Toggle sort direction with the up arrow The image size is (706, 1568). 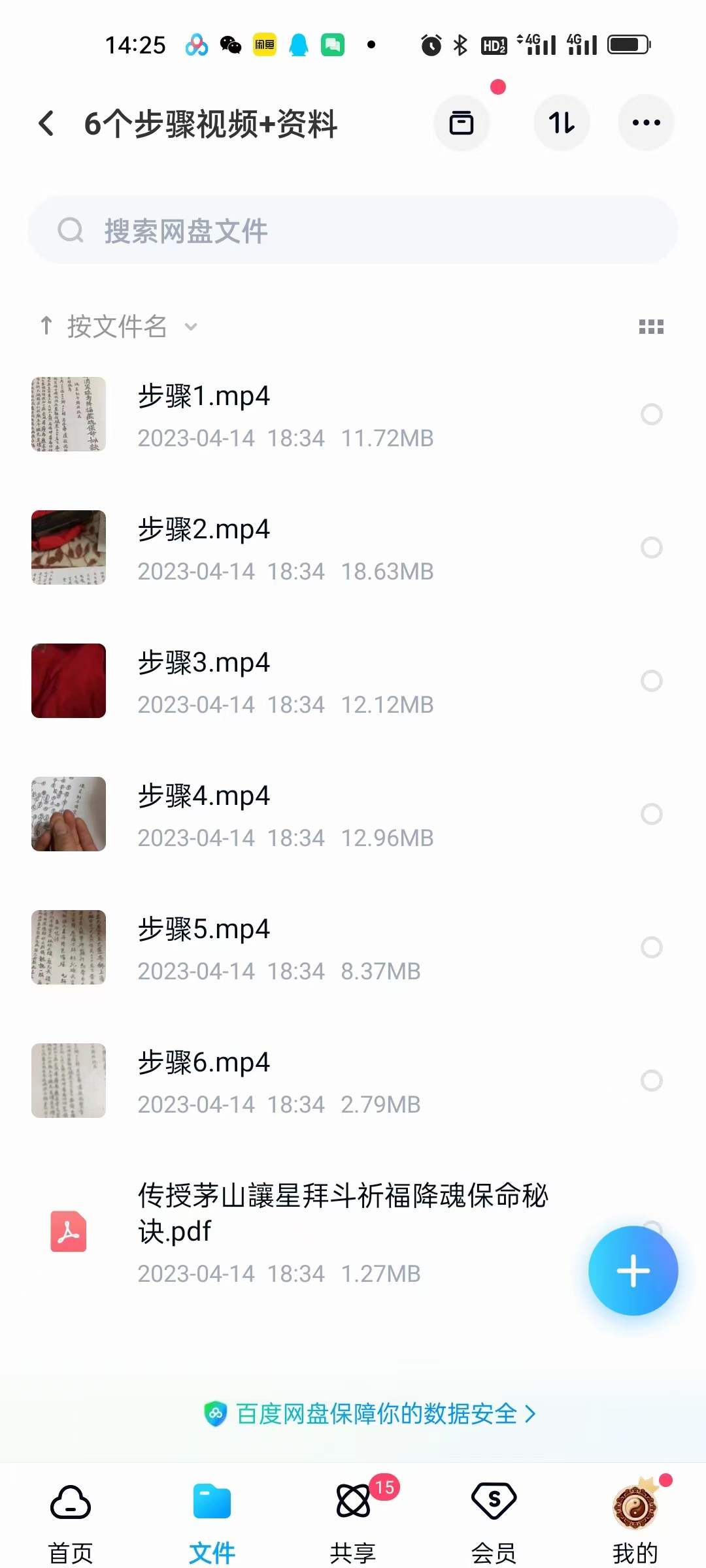click(45, 325)
